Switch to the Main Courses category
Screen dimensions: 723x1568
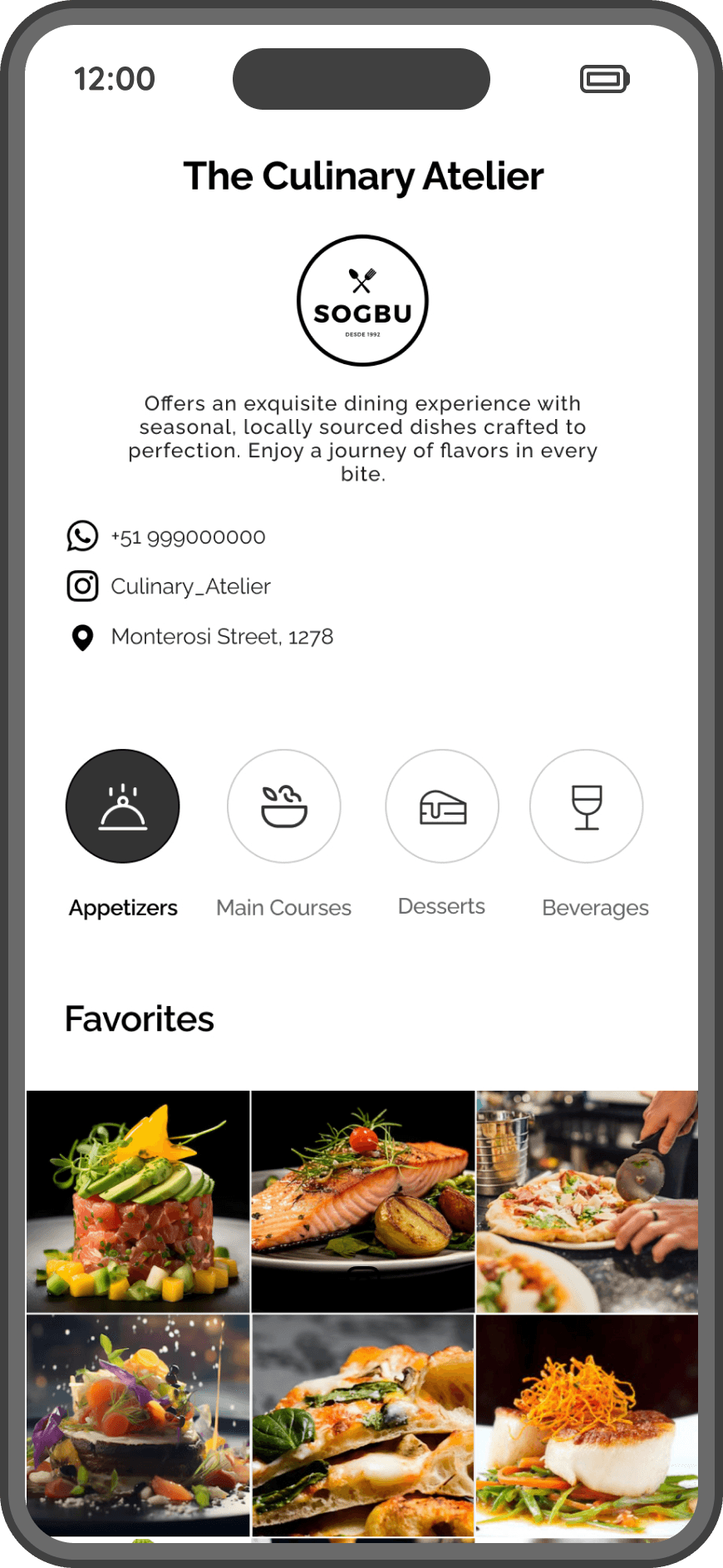284,806
